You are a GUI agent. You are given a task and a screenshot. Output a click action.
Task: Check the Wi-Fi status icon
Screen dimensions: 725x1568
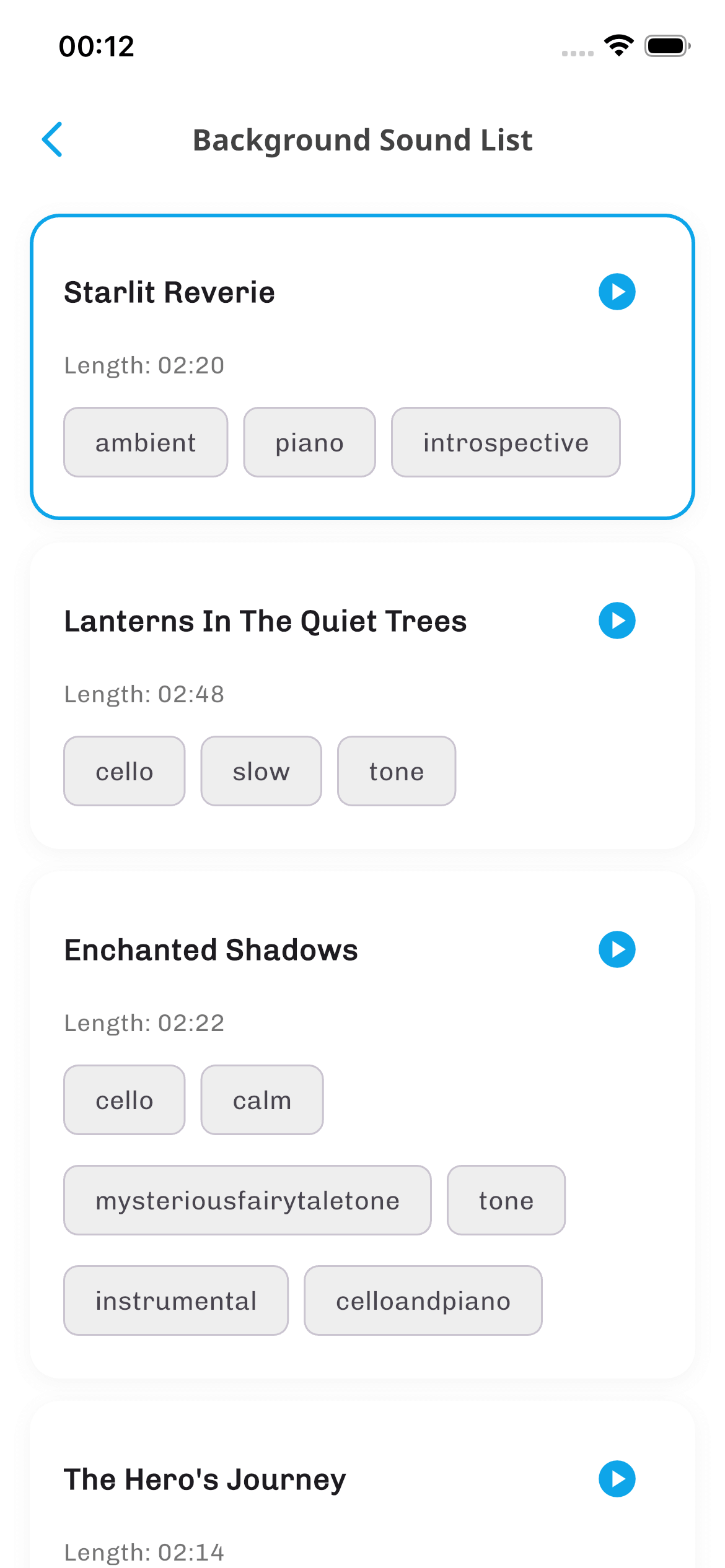pyautogui.click(x=618, y=45)
